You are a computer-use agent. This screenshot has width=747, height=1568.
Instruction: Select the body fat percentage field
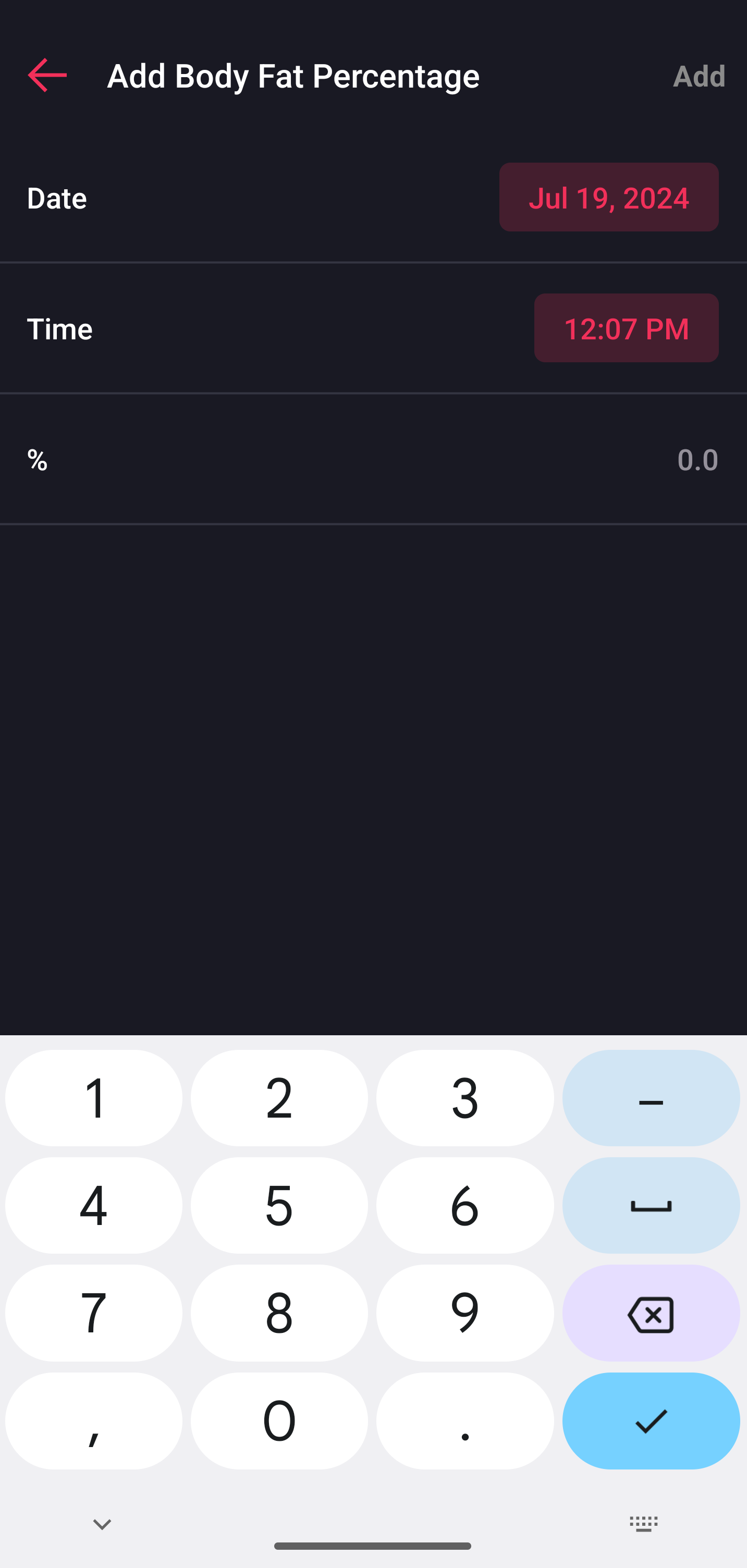pos(373,460)
